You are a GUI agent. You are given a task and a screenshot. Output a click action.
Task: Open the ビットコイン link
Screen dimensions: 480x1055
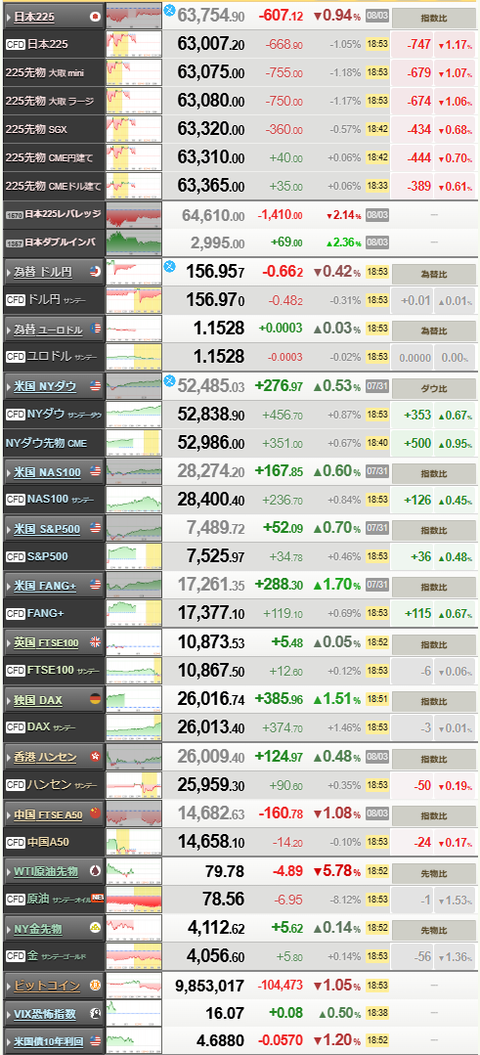point(46,986)
